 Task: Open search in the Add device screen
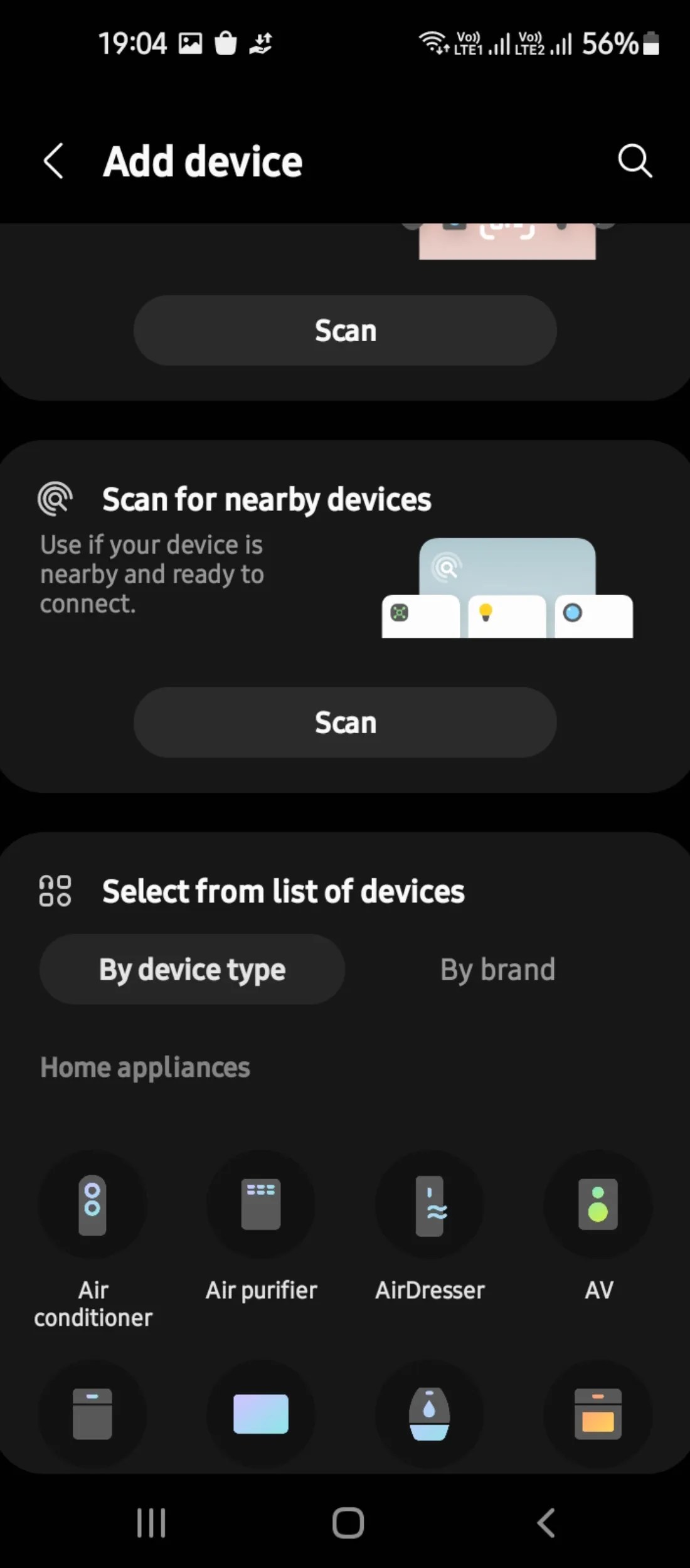click(635, 161)
